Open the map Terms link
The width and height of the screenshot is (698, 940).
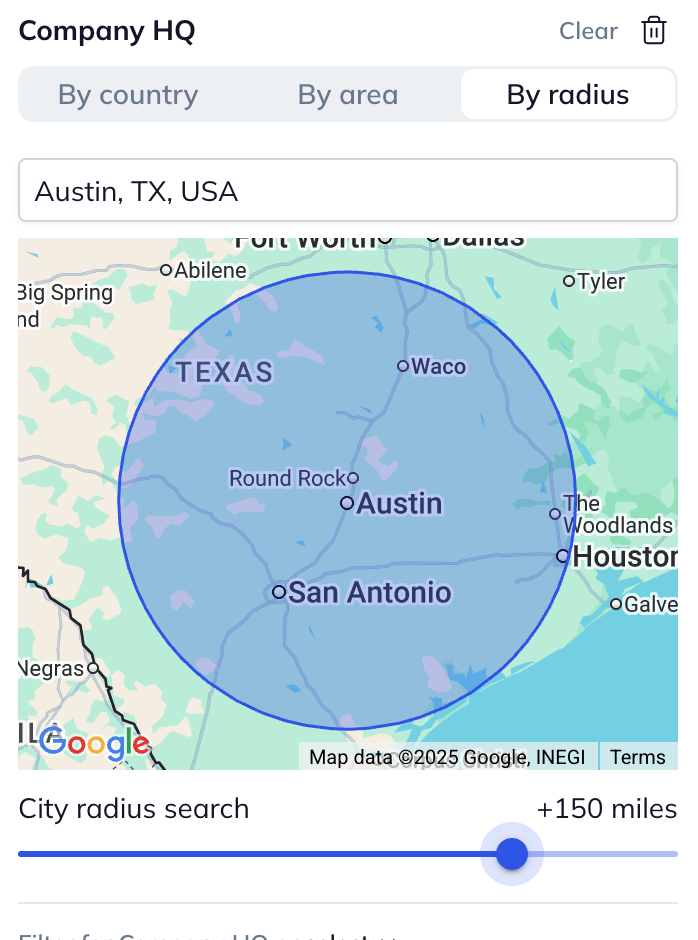click(637, 757)
